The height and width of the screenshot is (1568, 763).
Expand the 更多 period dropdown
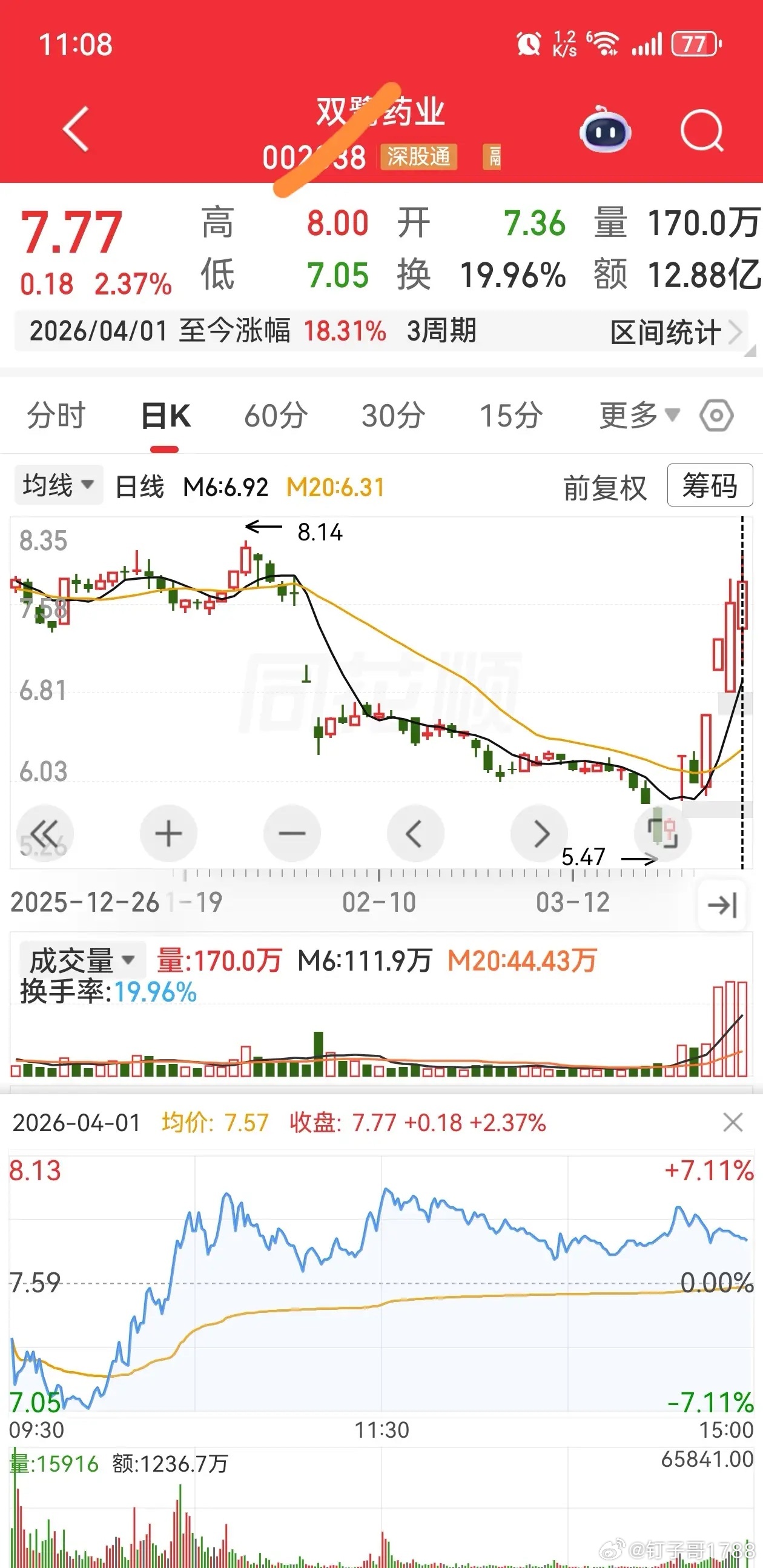(x=639, y=416)
